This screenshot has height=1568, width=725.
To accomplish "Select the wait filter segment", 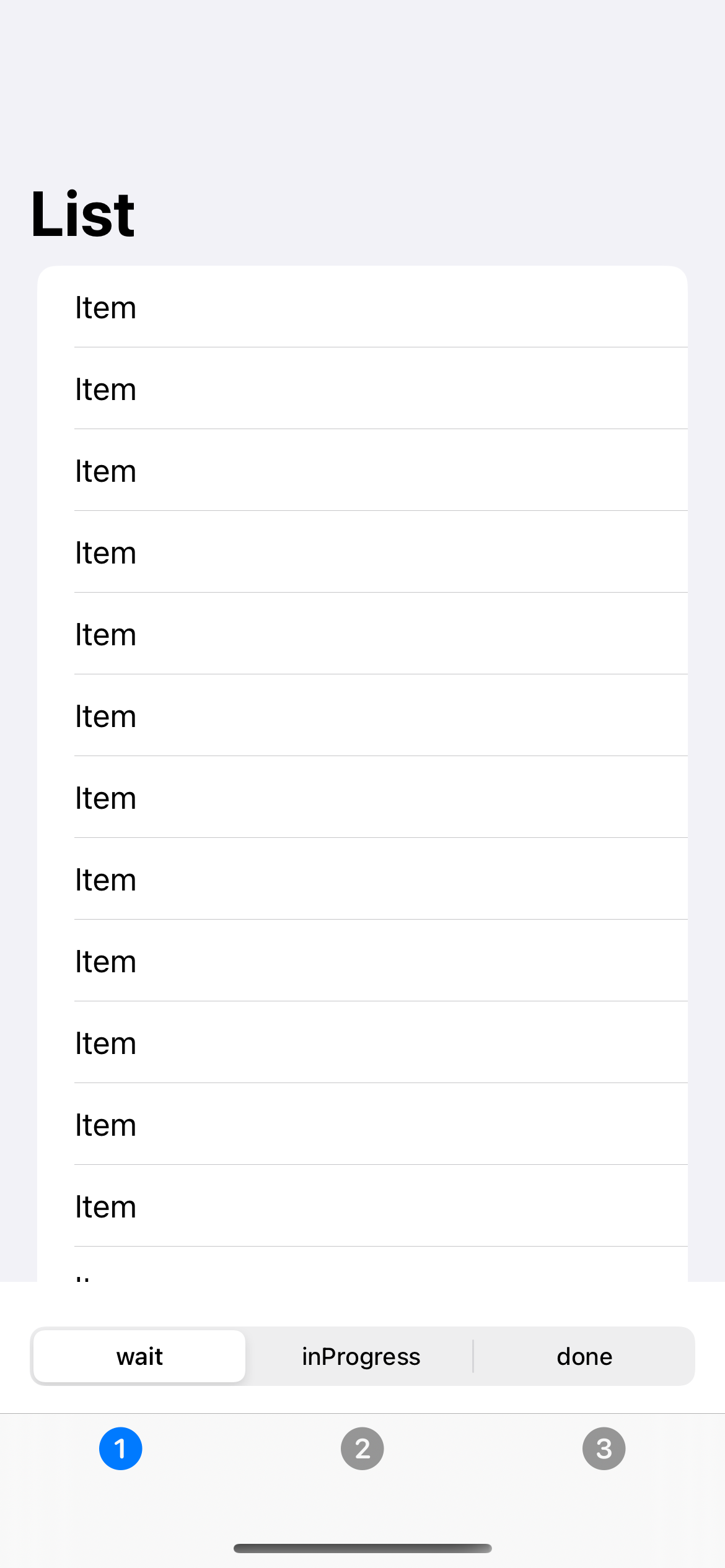I will tap(139, 1356).
